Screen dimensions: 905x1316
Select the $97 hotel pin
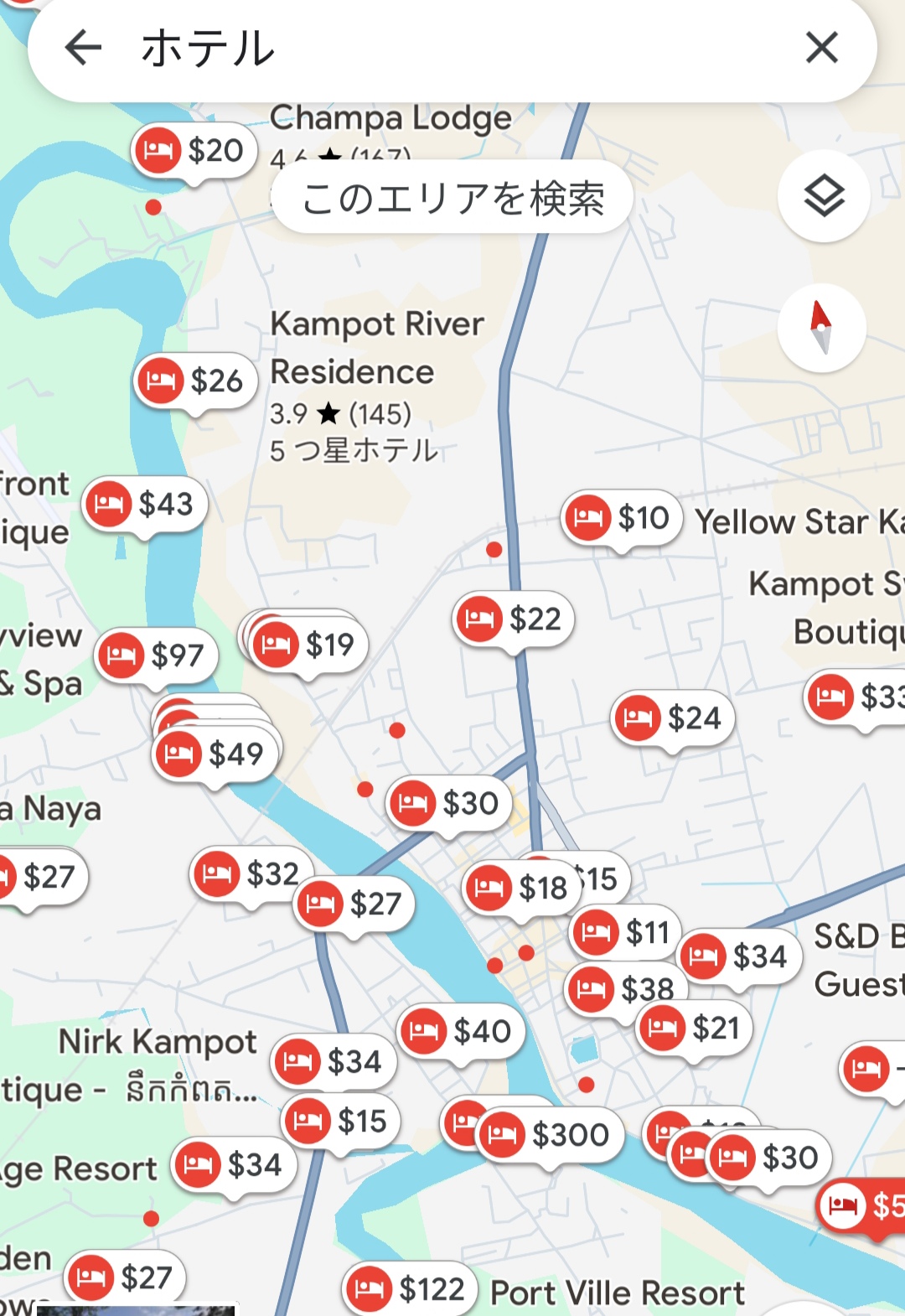pyautogui.click(x=157, y=655)
